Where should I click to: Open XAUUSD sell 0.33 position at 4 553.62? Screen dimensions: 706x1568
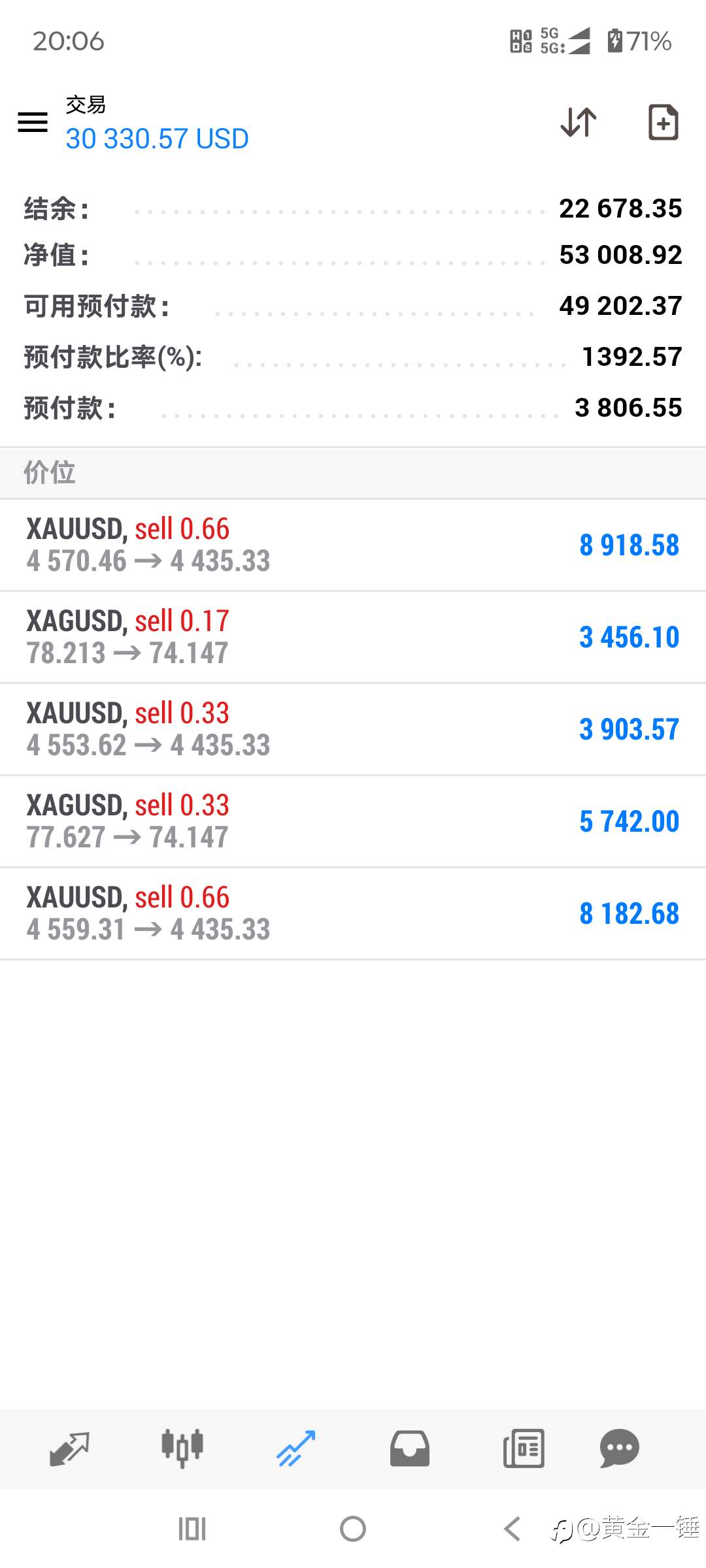tap(353, 730)
